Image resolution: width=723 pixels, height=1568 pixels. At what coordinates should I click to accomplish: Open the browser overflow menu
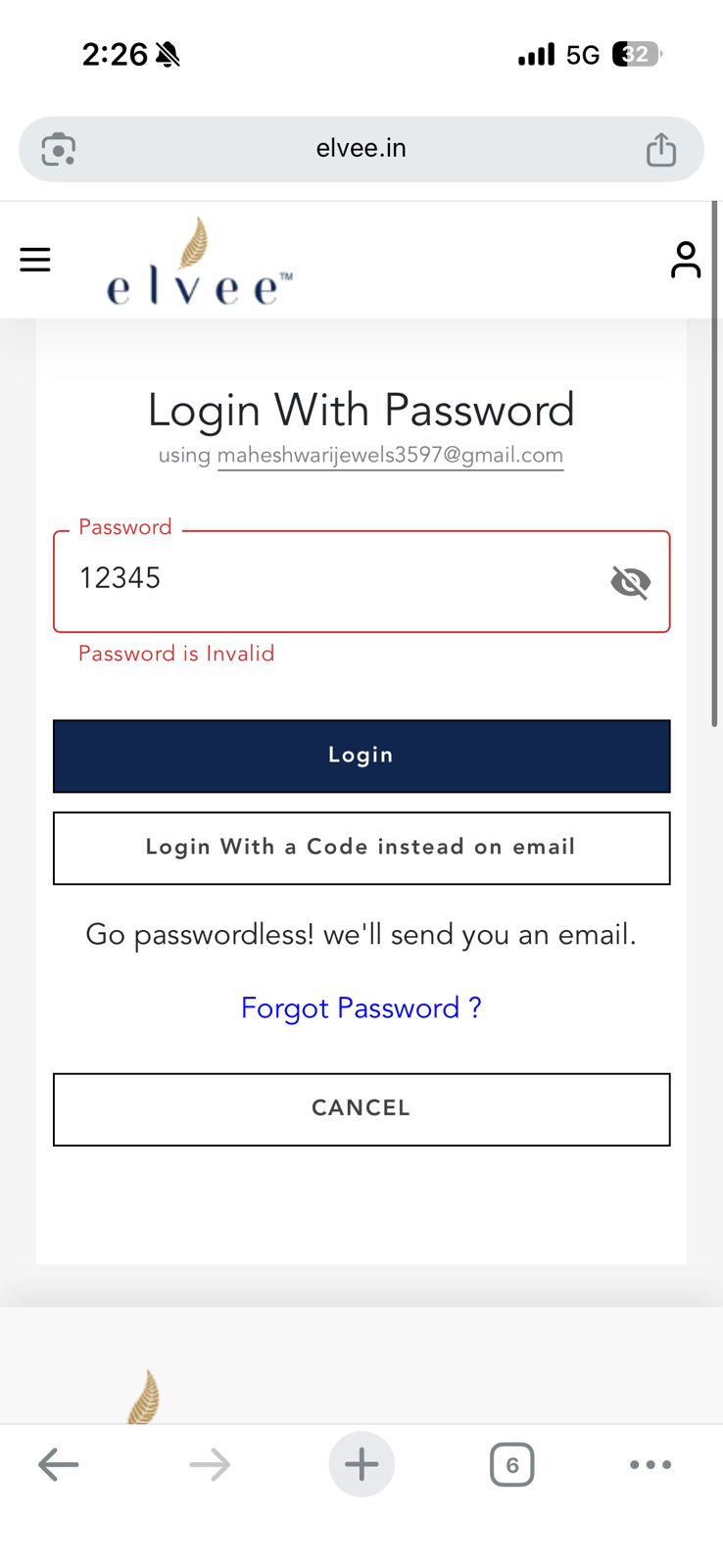651,1465
